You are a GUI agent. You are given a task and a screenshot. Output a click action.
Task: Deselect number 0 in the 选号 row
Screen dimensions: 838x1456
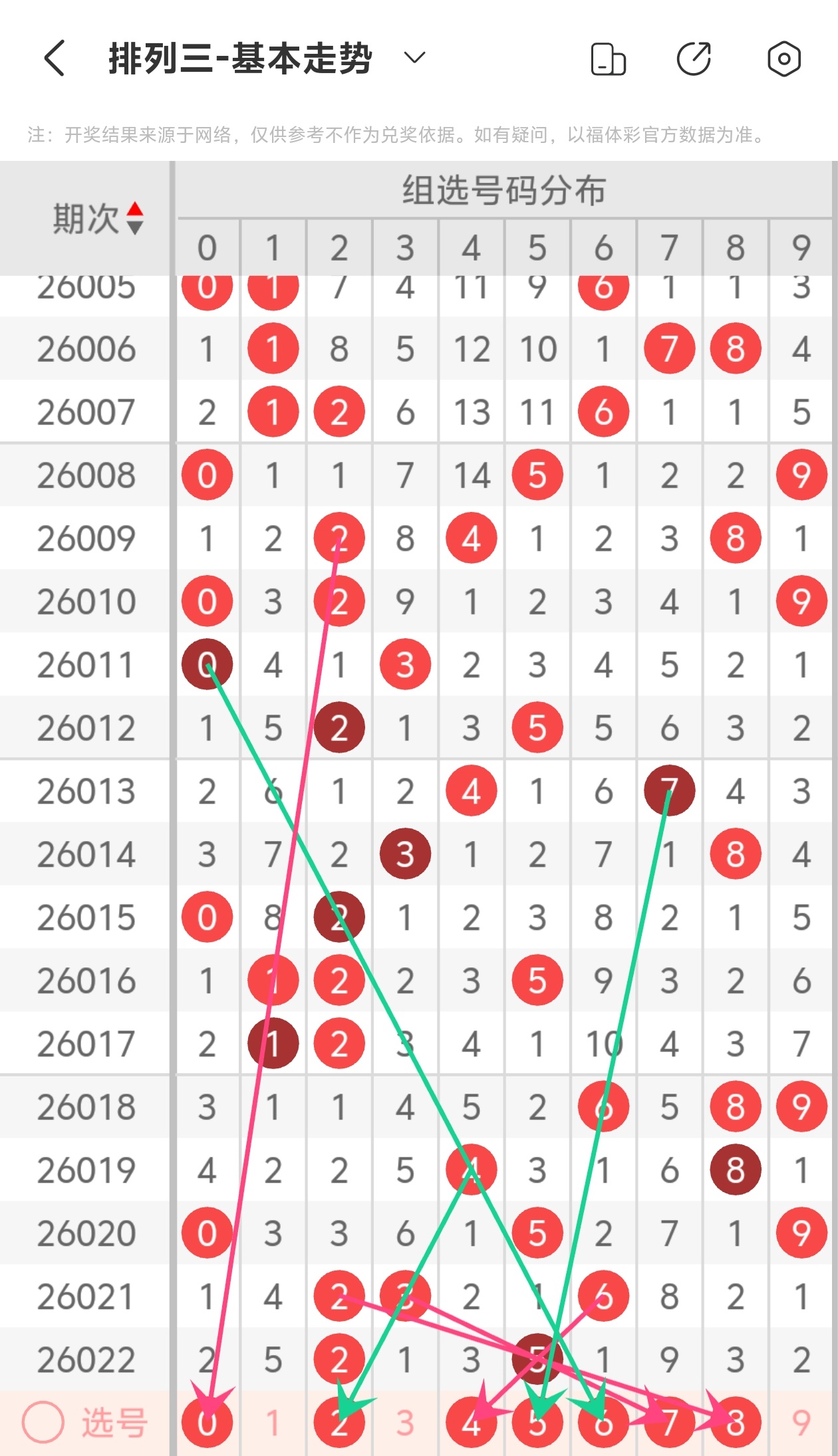click(x=207, y=1423)
